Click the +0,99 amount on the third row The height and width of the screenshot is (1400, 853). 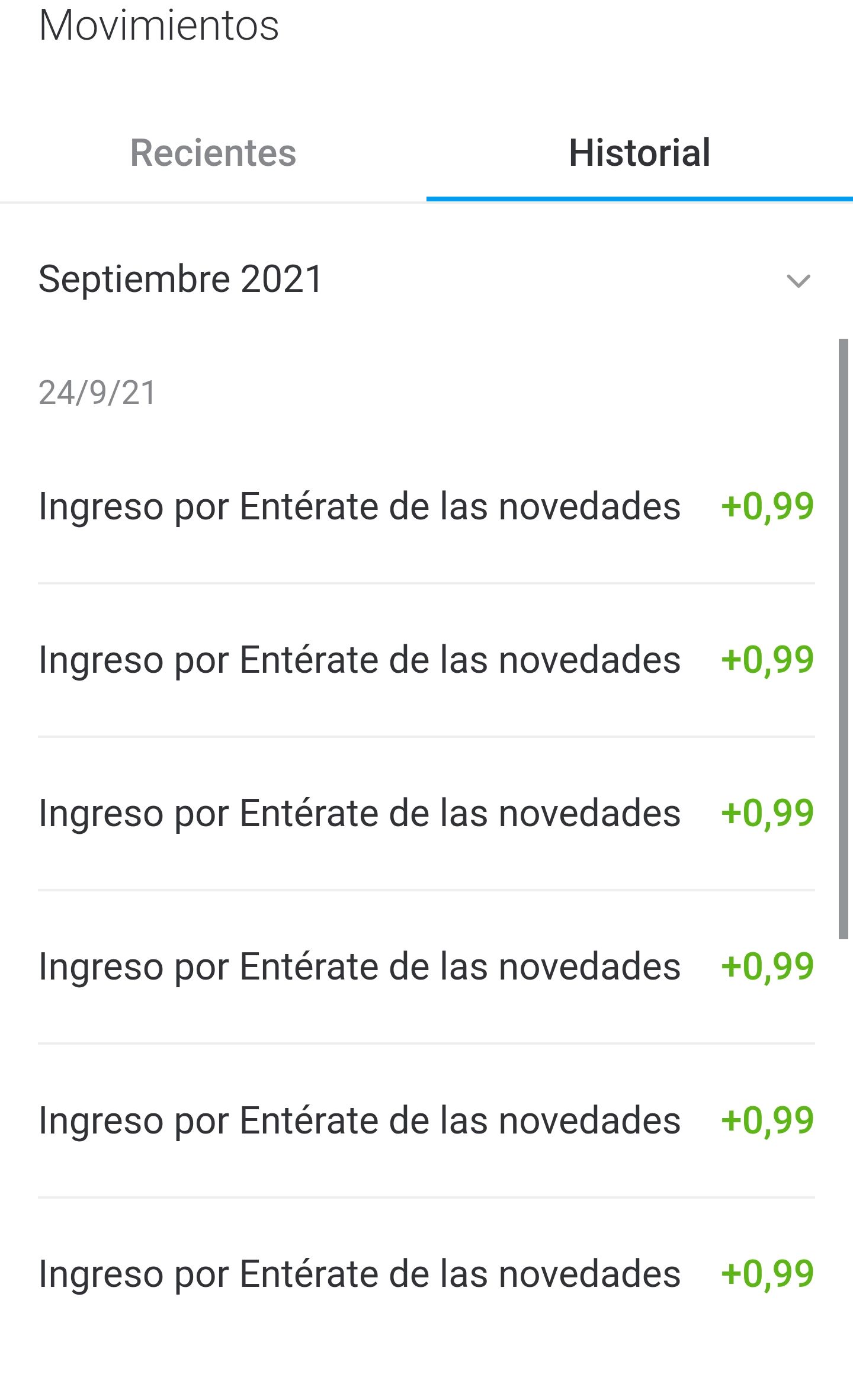768,813
